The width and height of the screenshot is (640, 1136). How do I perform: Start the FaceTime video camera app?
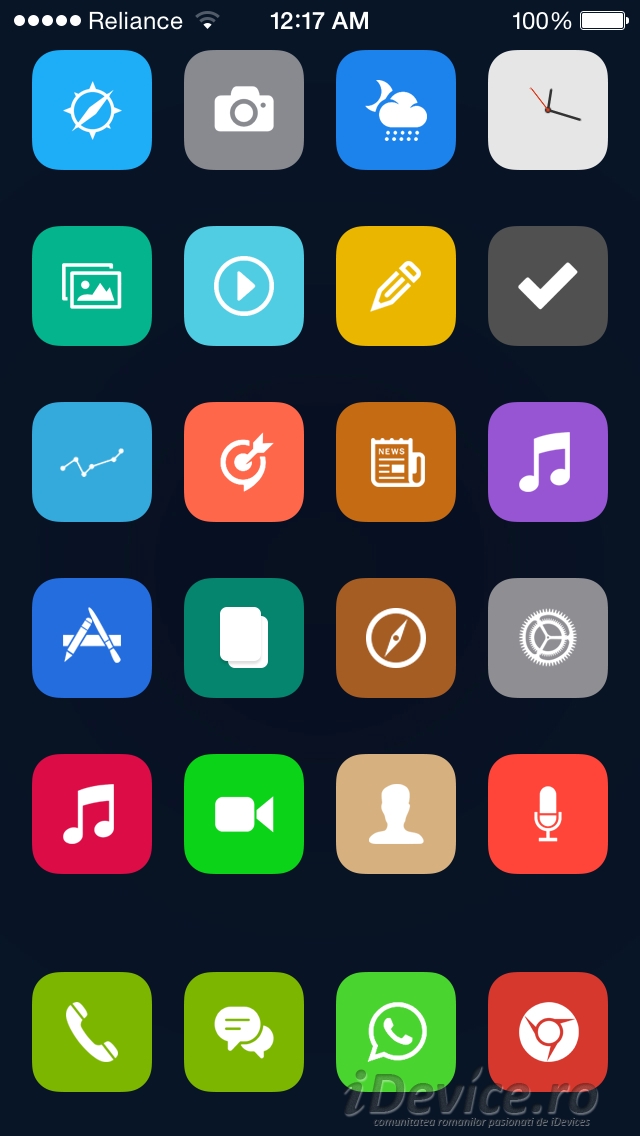click(244, 814)
